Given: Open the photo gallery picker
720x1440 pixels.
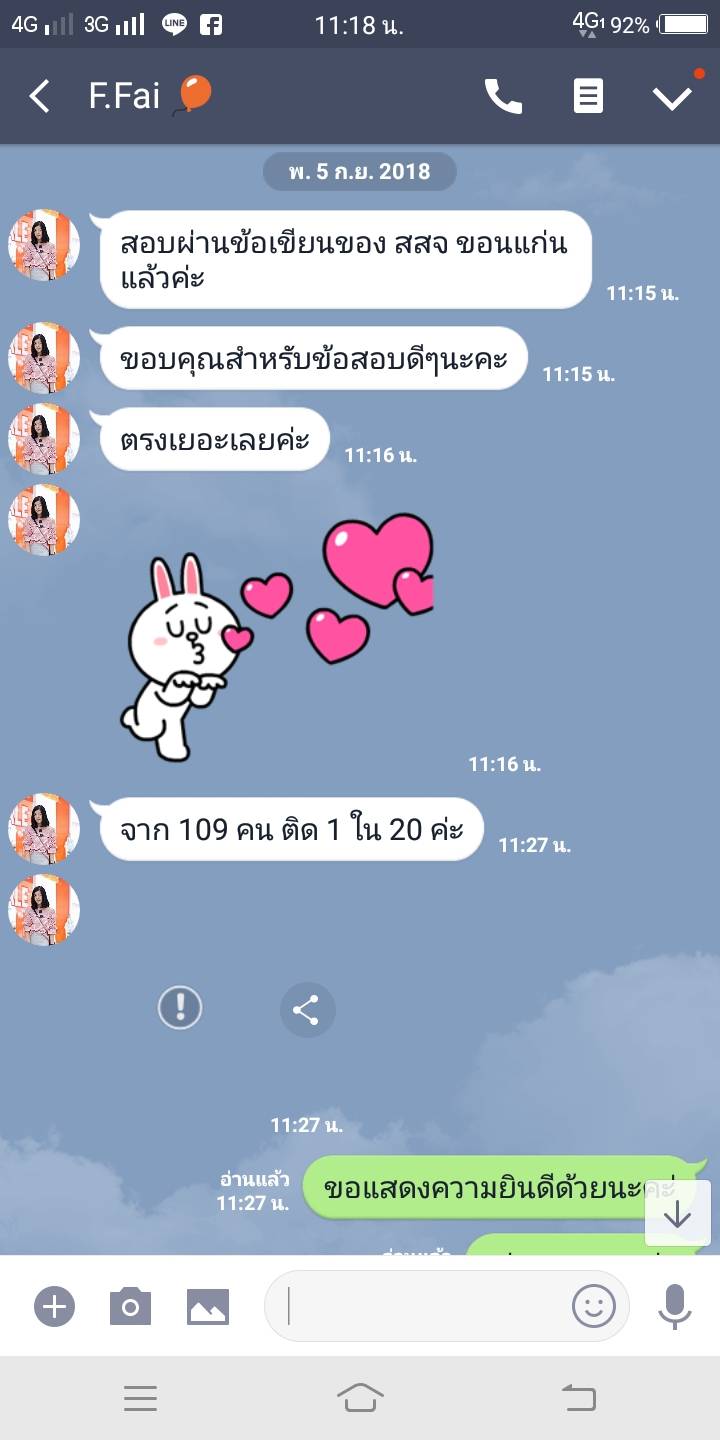Looking at the screenshot, I should [208, 1306].
